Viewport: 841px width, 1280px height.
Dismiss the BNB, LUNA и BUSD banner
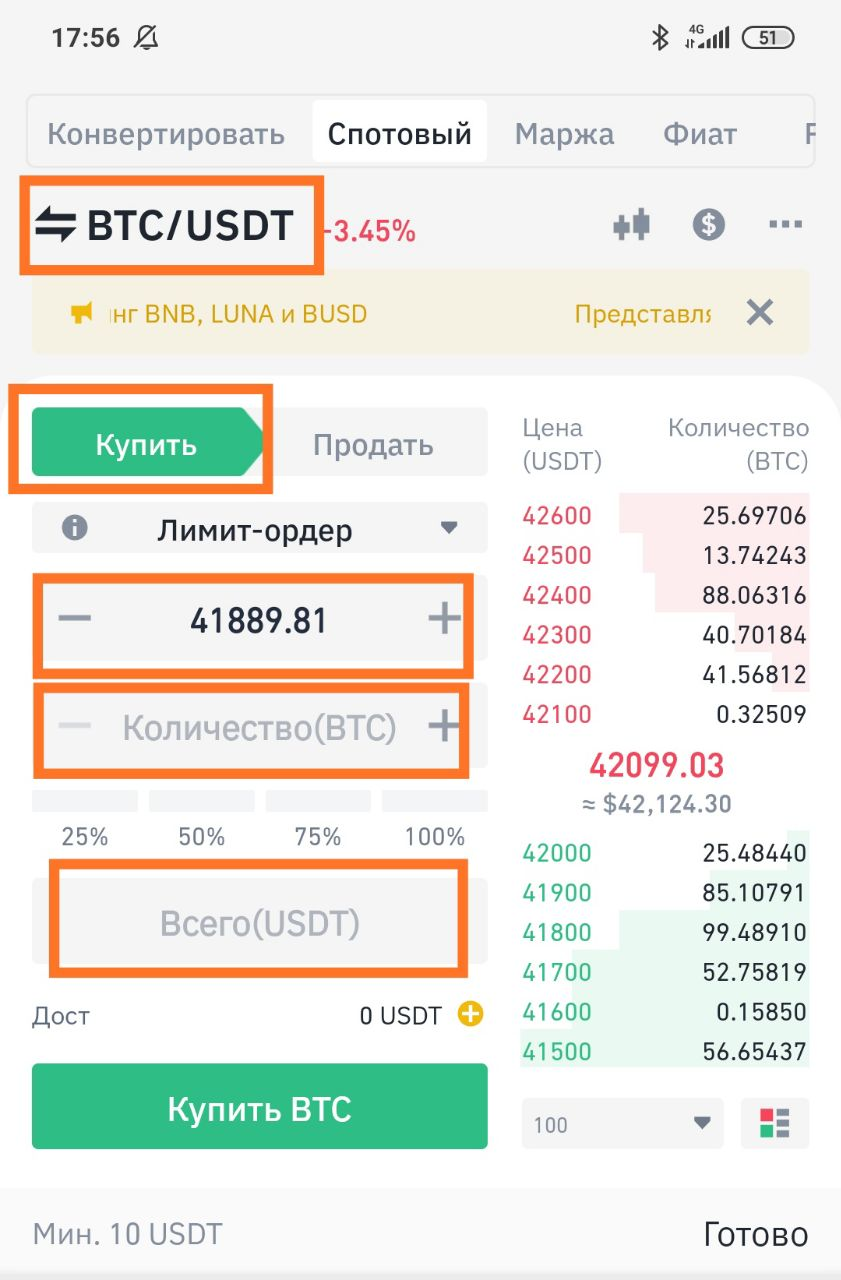760,314
